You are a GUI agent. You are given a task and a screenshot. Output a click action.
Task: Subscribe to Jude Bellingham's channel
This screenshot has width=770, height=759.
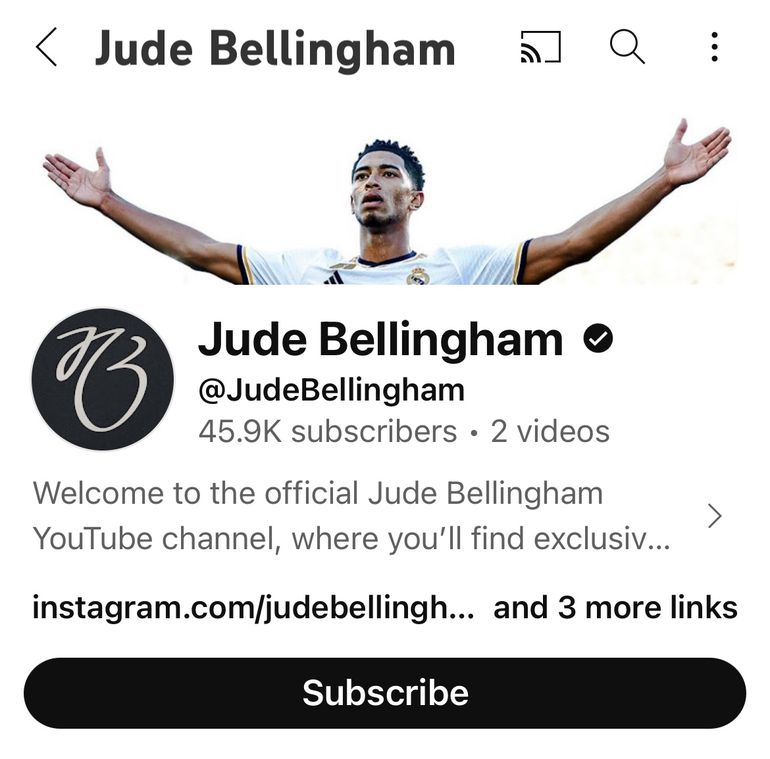pyautogui.click(x=385, y=693)
